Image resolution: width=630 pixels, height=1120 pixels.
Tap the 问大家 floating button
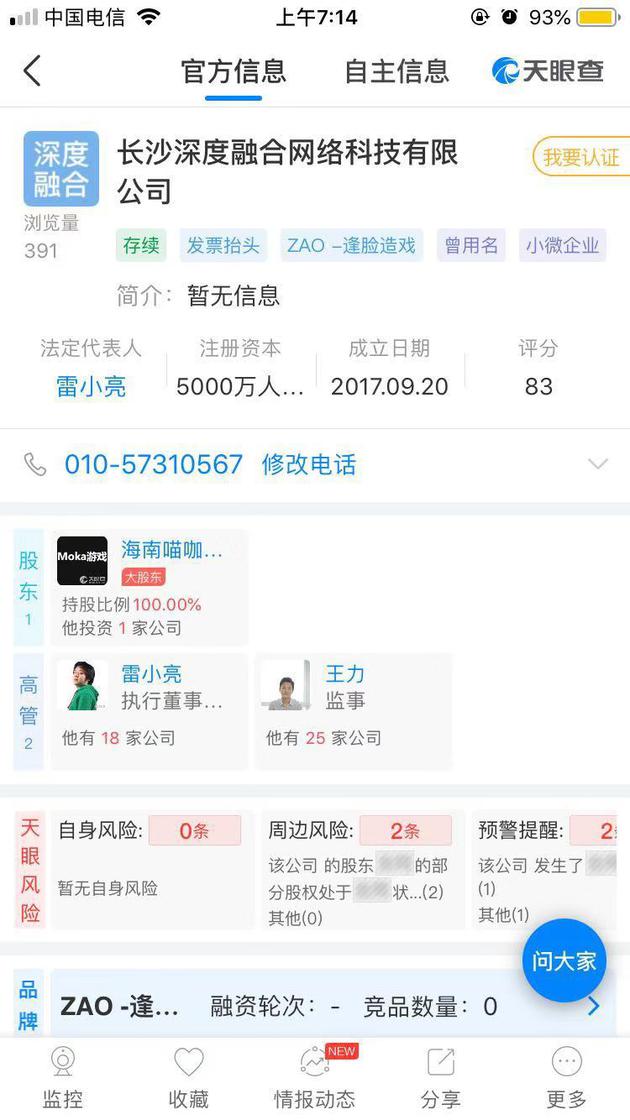point(564,961)
